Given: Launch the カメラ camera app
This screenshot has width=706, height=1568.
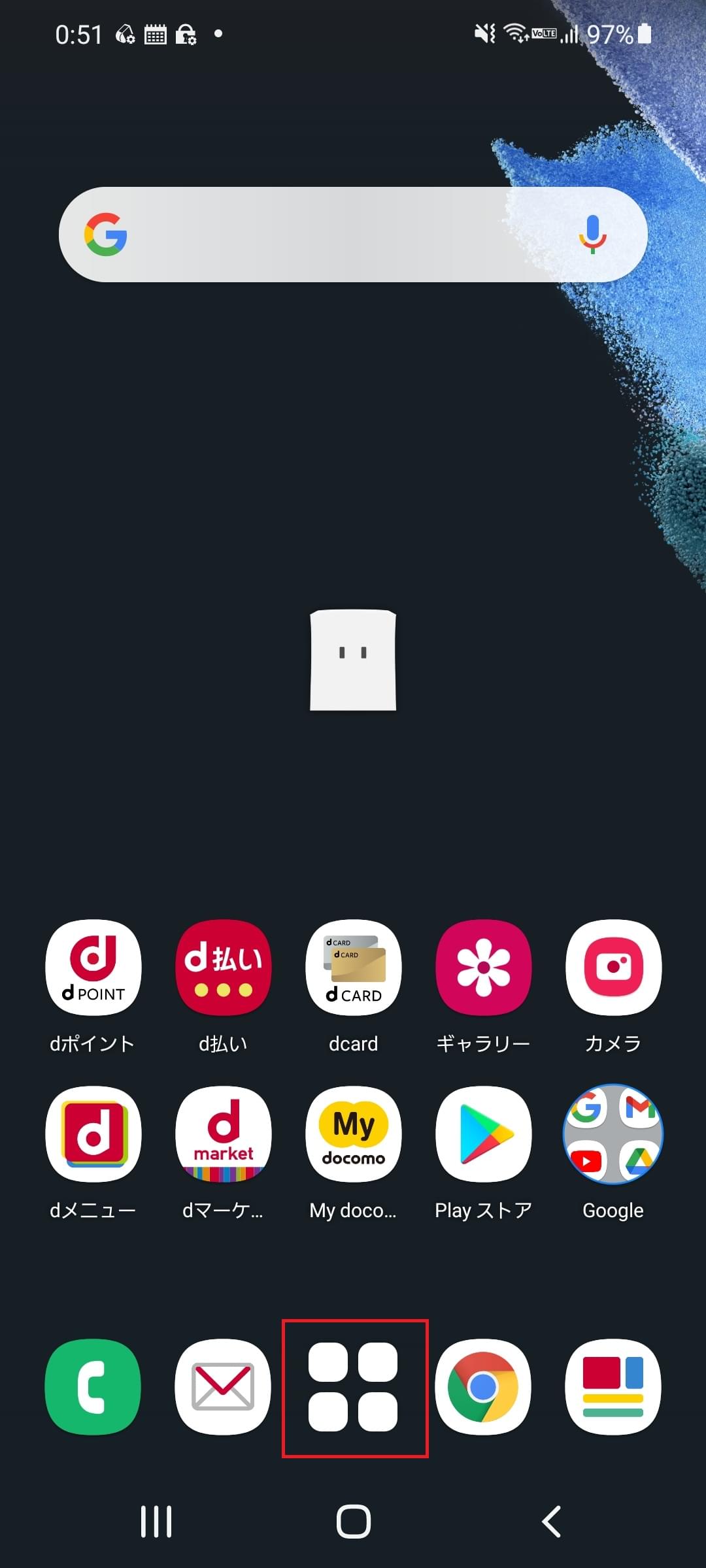Looking at the screenshot, I should click(x=613, y=968).
